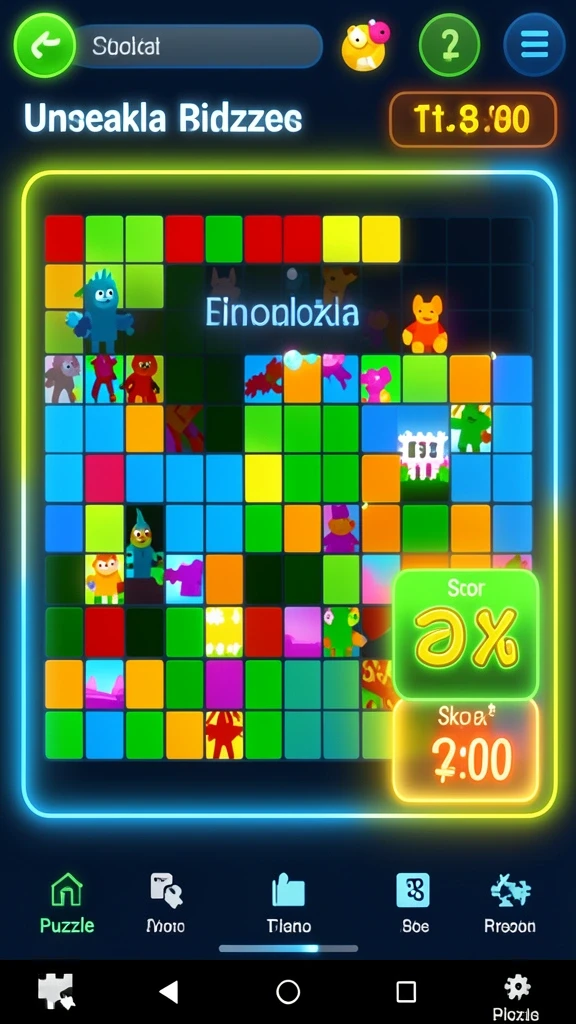Go to home with circle button
The height and width of the screenshot is (1024, 576).
[x=288, y=991]
